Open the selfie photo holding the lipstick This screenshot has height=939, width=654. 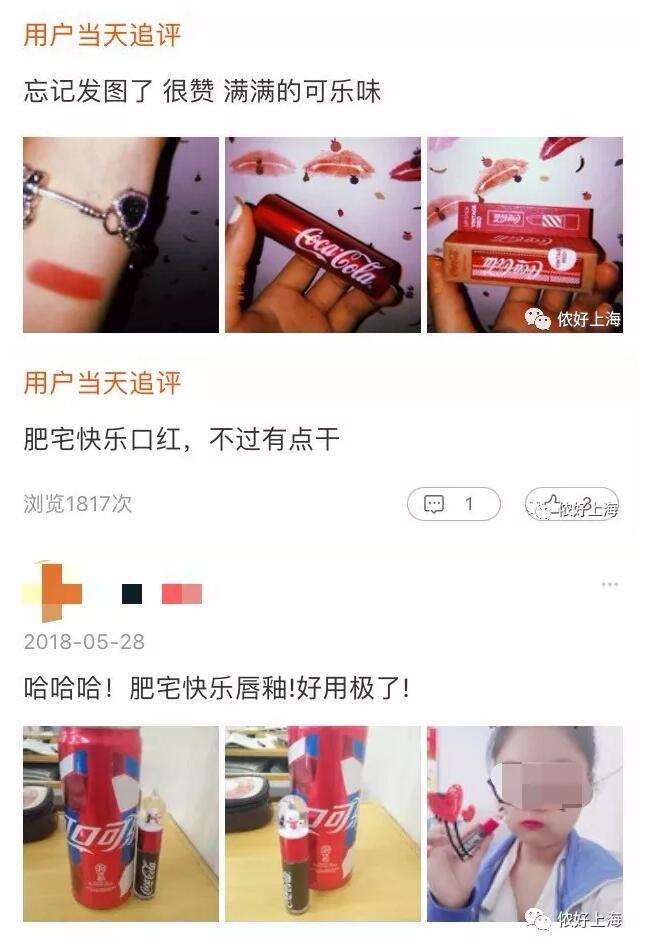click(524, 823)
